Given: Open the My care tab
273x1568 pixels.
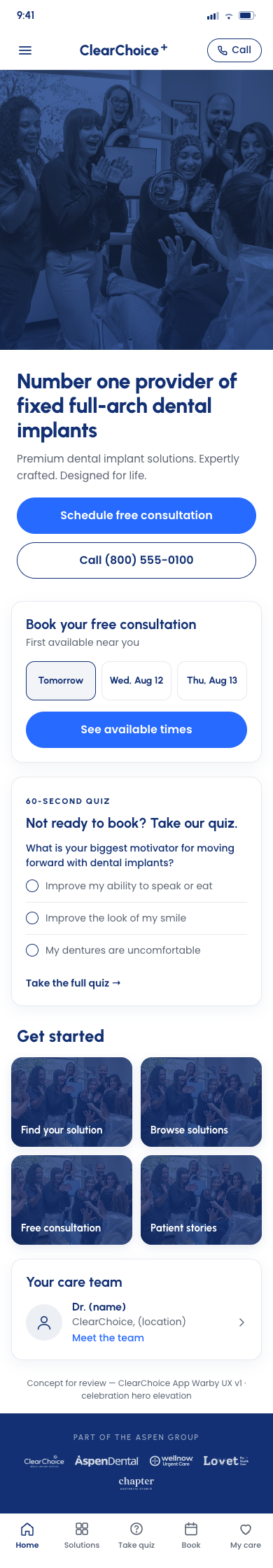Looking at the screenshot, I should click(246, 1535).
